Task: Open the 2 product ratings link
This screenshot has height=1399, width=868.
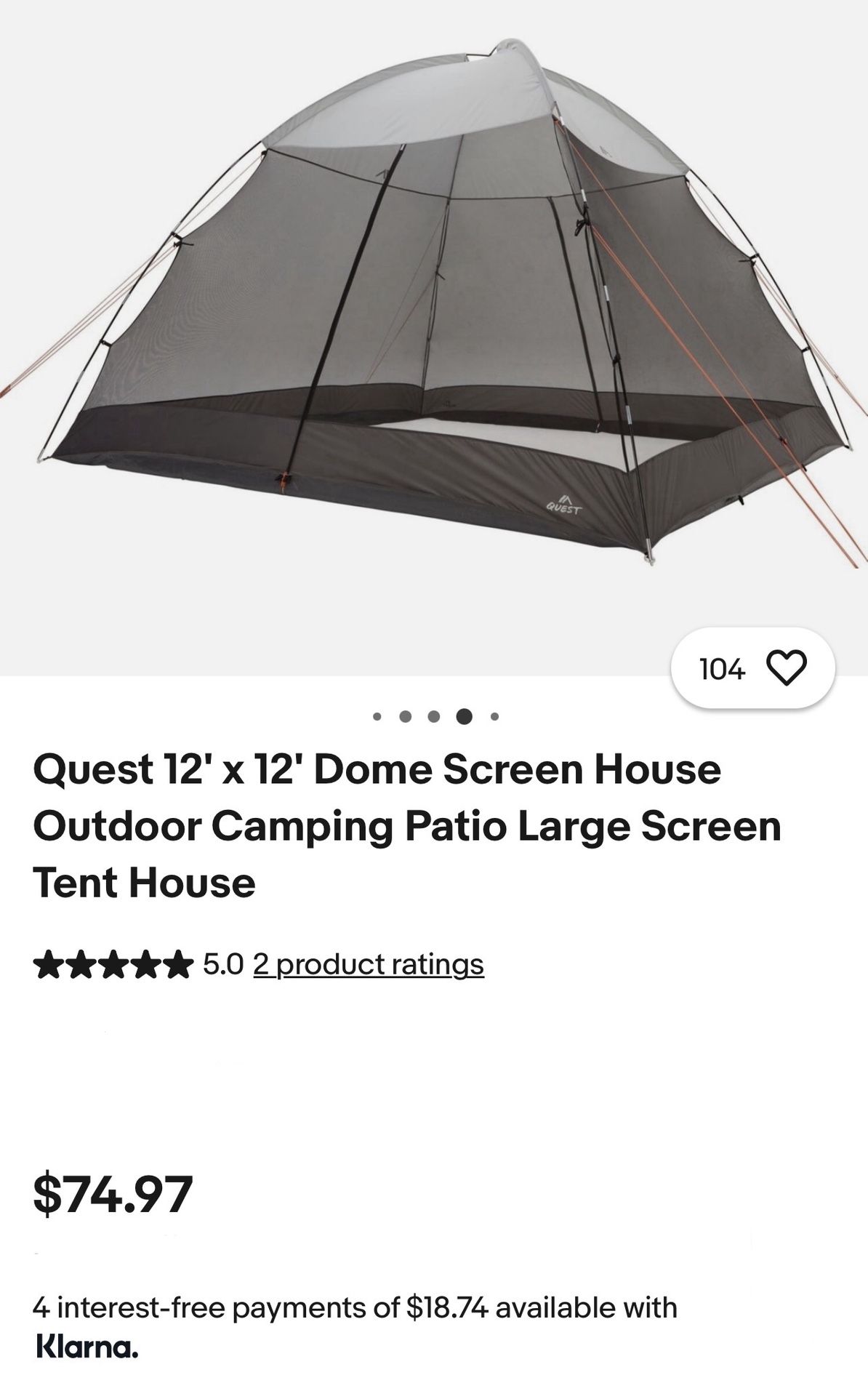Action: point(369,964)
